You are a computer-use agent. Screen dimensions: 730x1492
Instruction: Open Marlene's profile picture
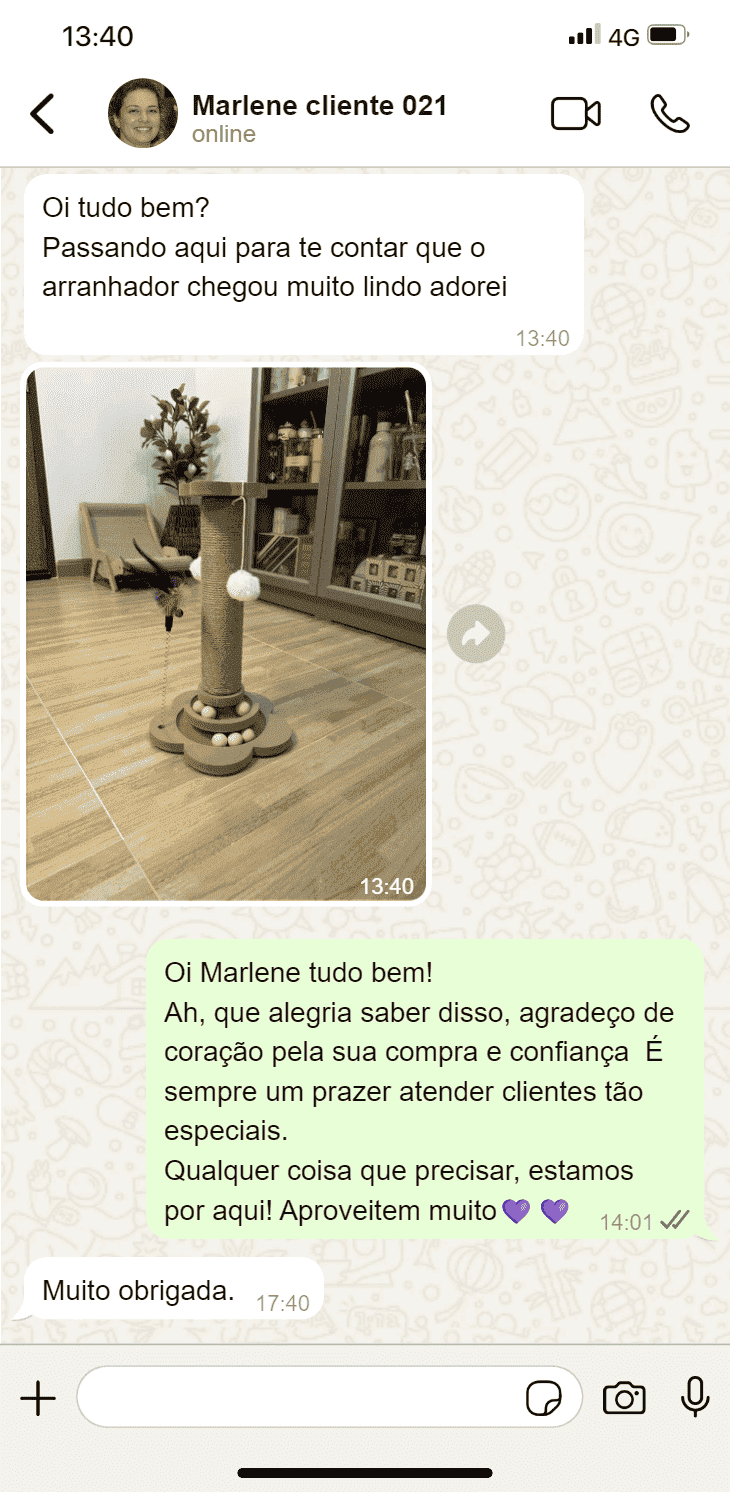click(x=142, y=113)
